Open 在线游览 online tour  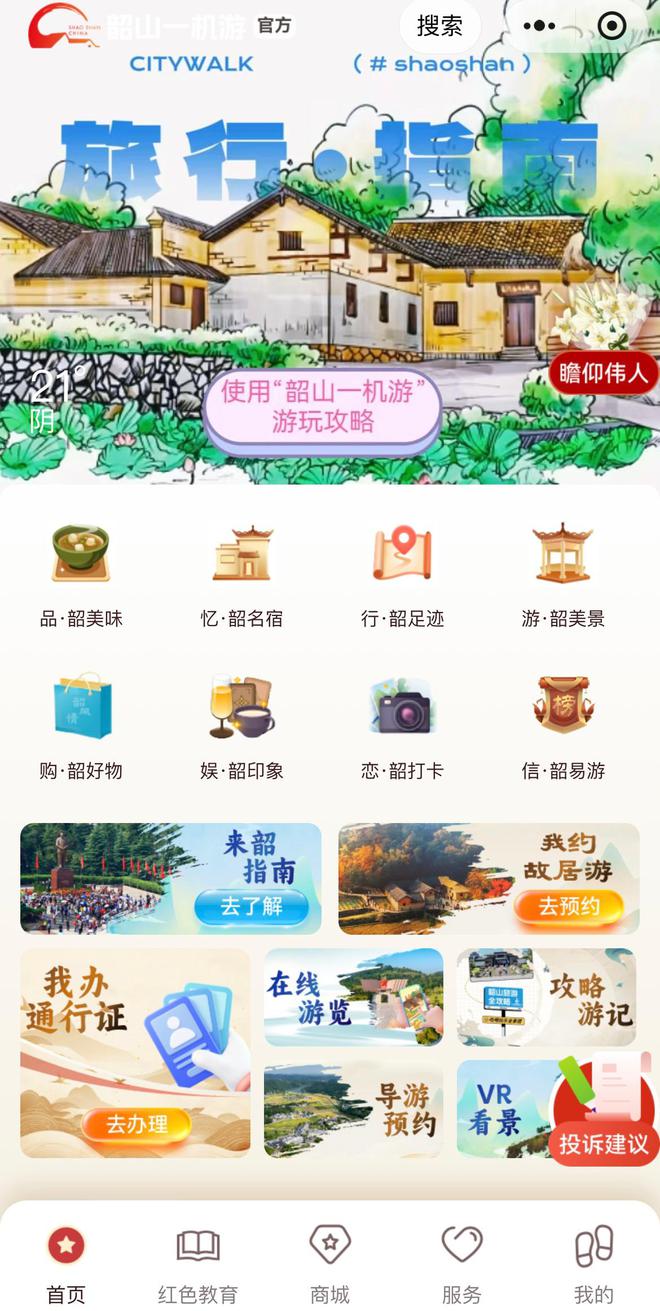353,997
